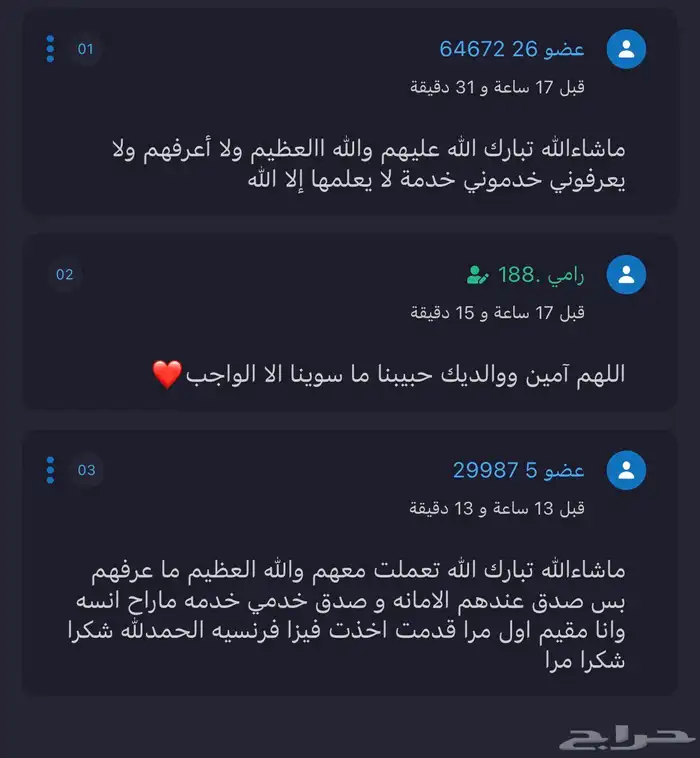This screenshot has width=700, height=758.
Task: Open profile of عضو 5 29987
Action: (x=518, y=470)
